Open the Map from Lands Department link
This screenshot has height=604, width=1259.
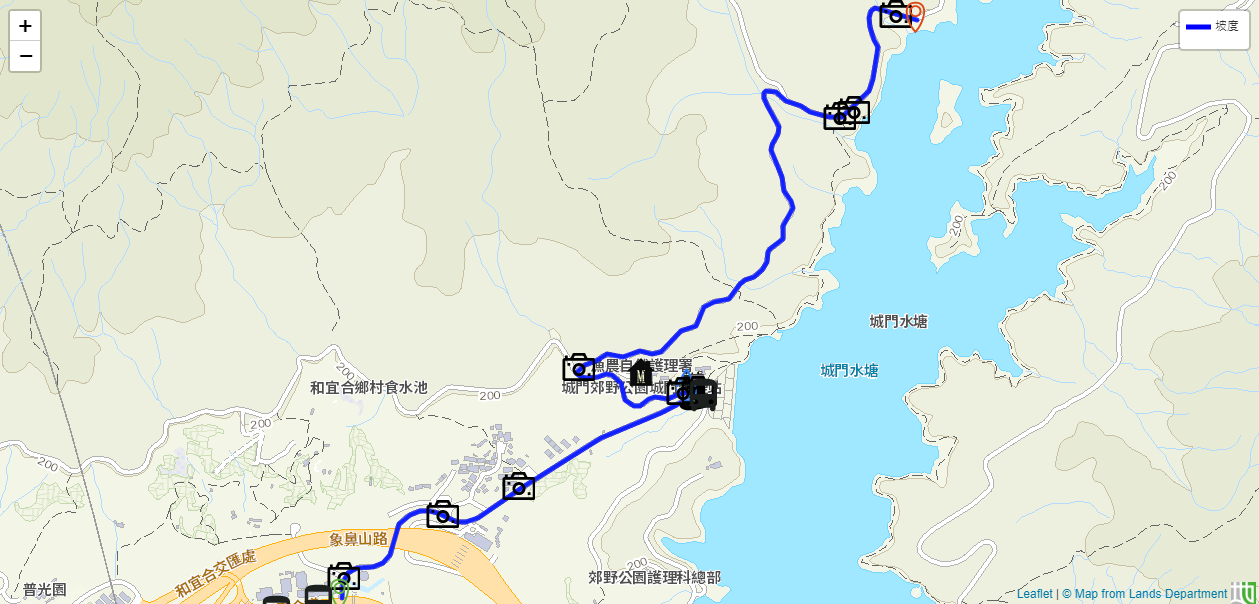(x=1150, y=594)
